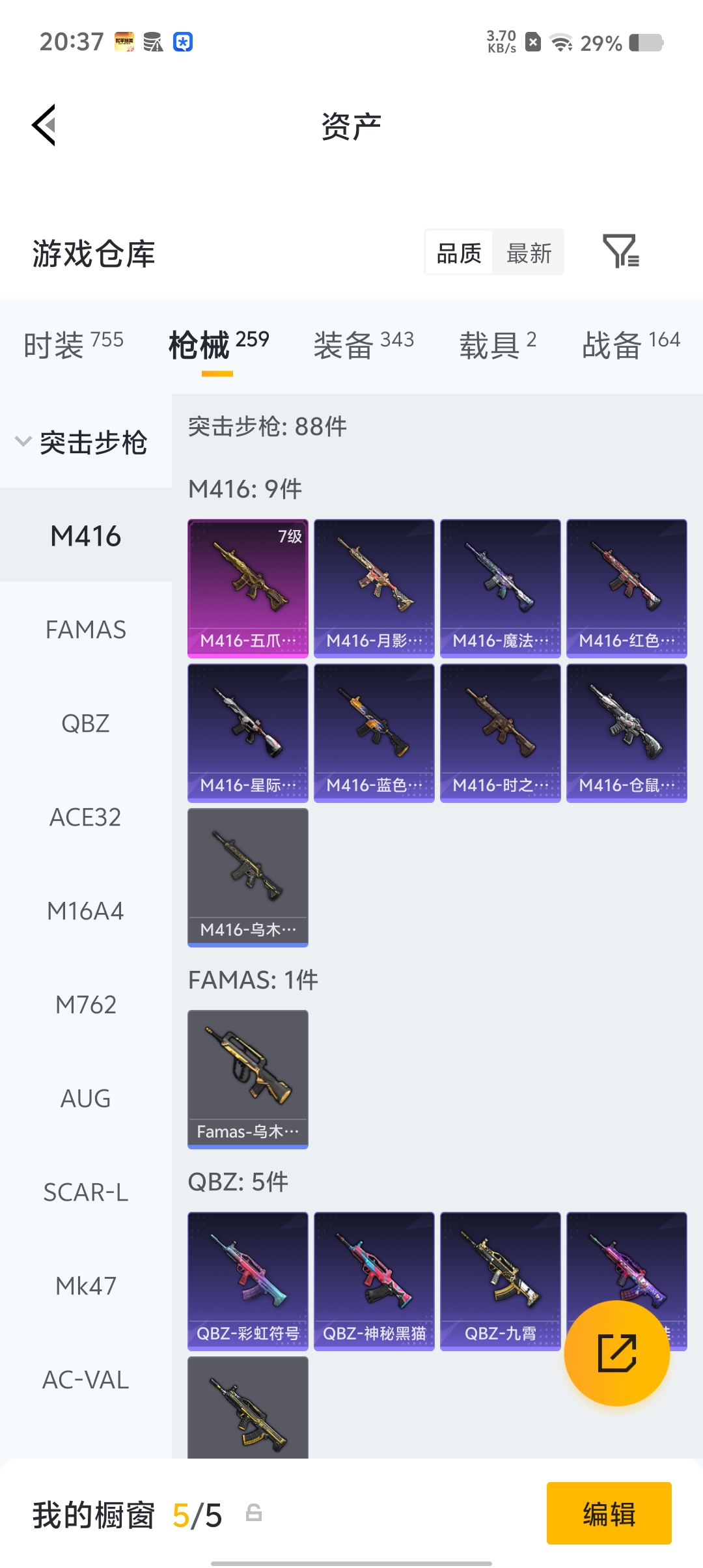Select AC-VAL in the sidebar

(86, 1380)
